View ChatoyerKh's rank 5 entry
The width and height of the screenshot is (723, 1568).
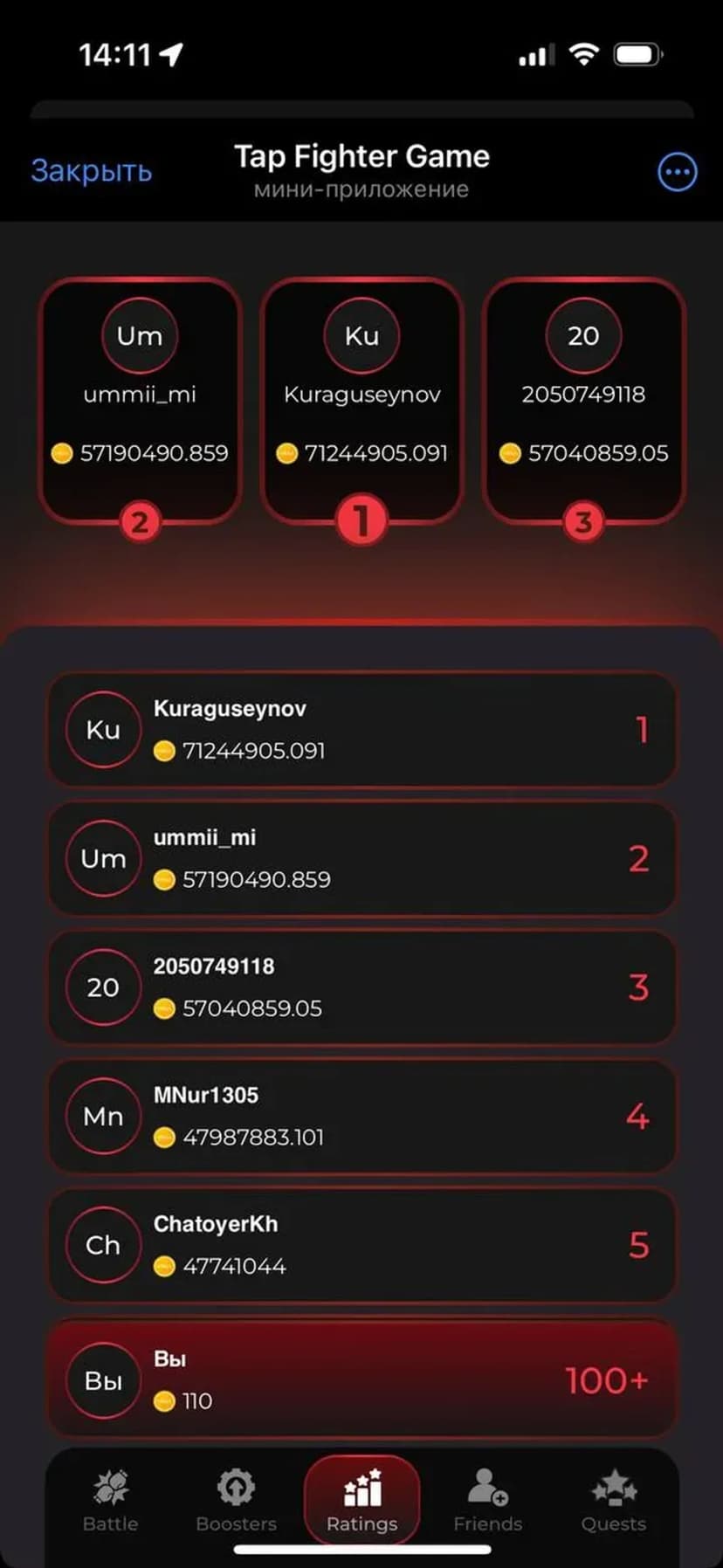click(x=361, y=1245)
